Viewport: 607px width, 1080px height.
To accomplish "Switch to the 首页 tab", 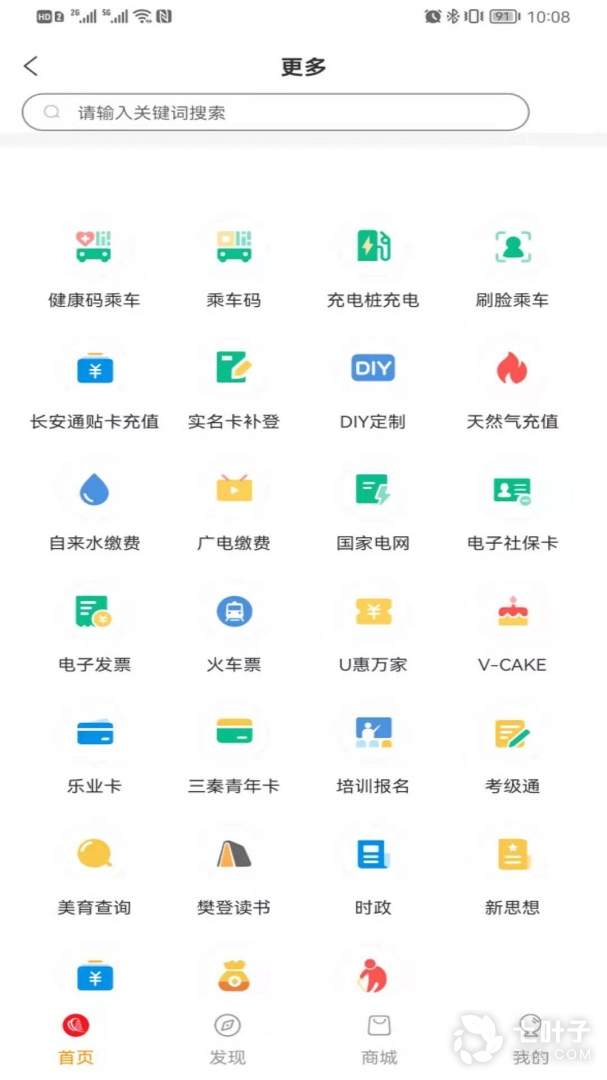I will click(76, 1038).
